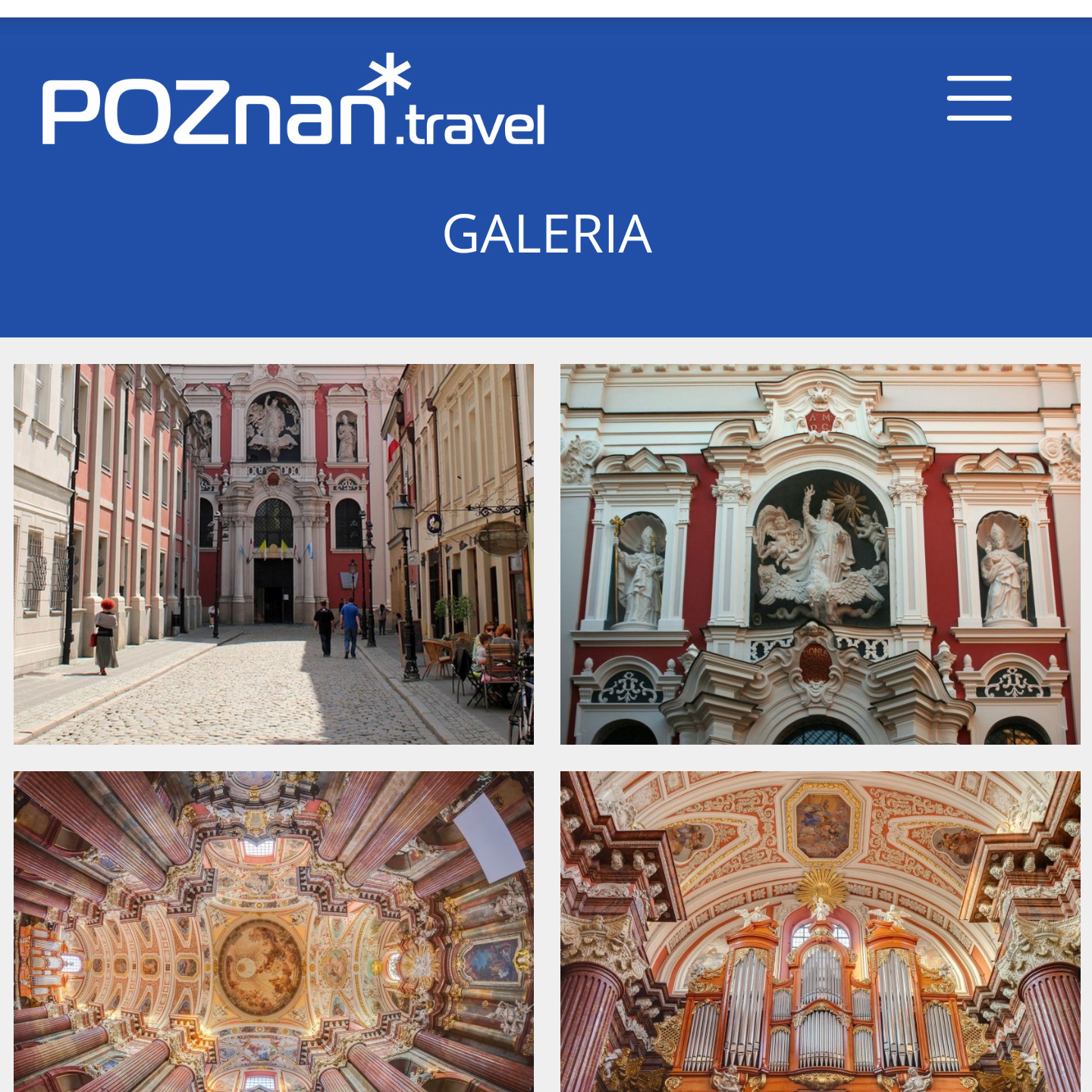Open the facade statues close-up photo
The image size is (1092, 1092).
click(820, 554)
